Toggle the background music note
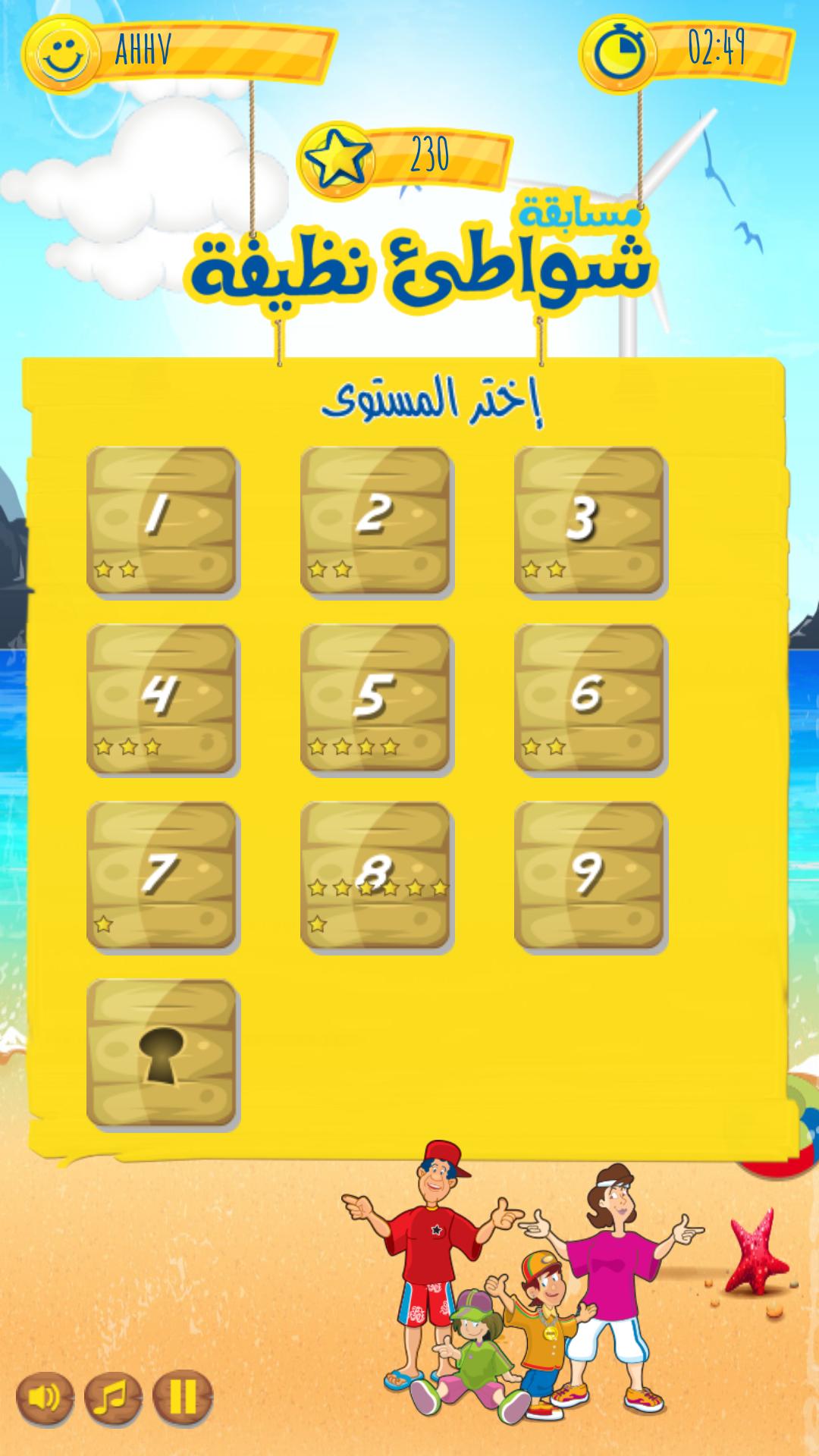 tap(113, 1397)
